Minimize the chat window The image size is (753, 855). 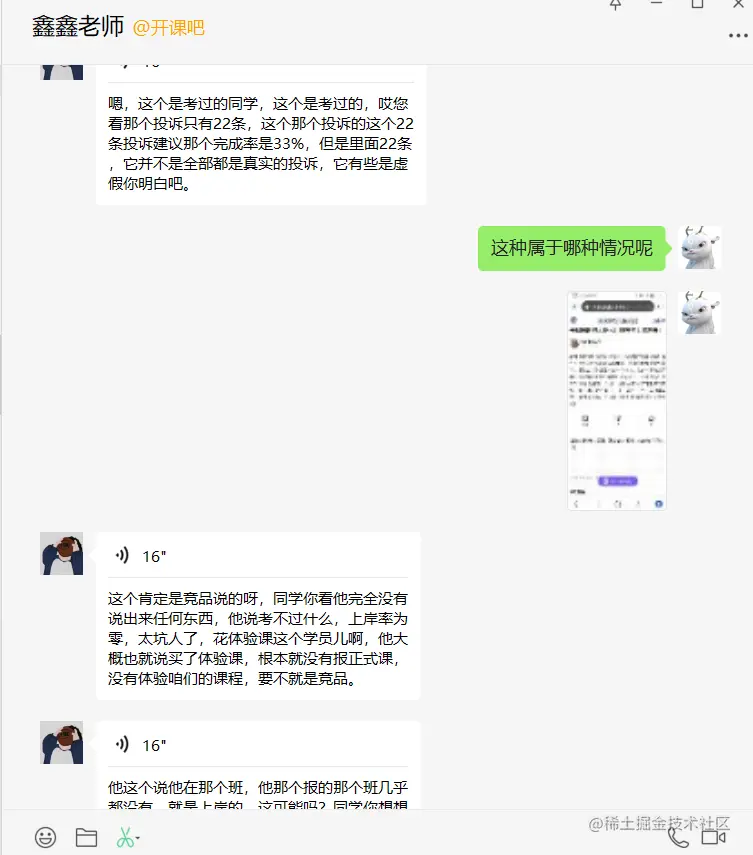coord(656,5)
